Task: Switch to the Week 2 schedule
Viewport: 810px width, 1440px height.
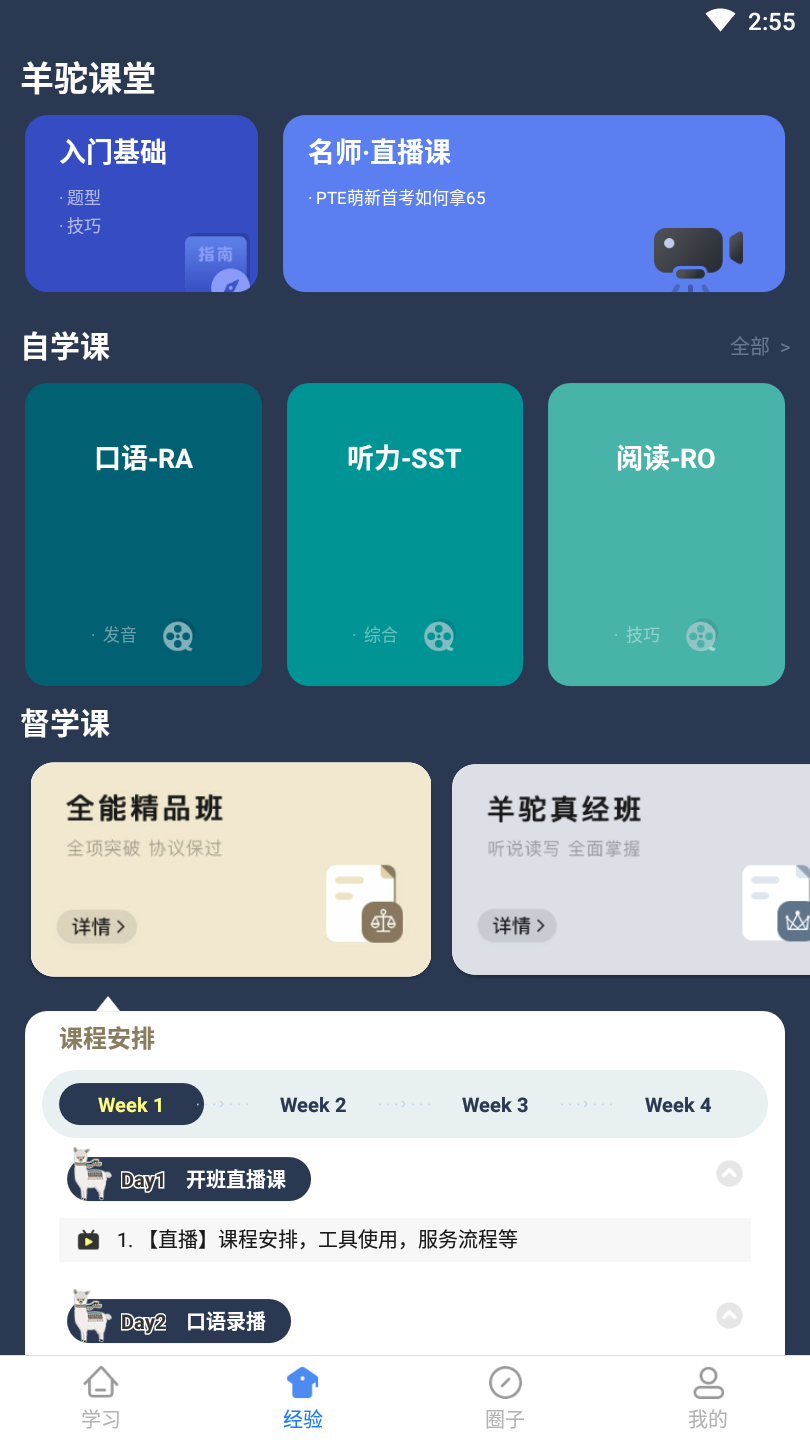Action: tap(313, 1105)
